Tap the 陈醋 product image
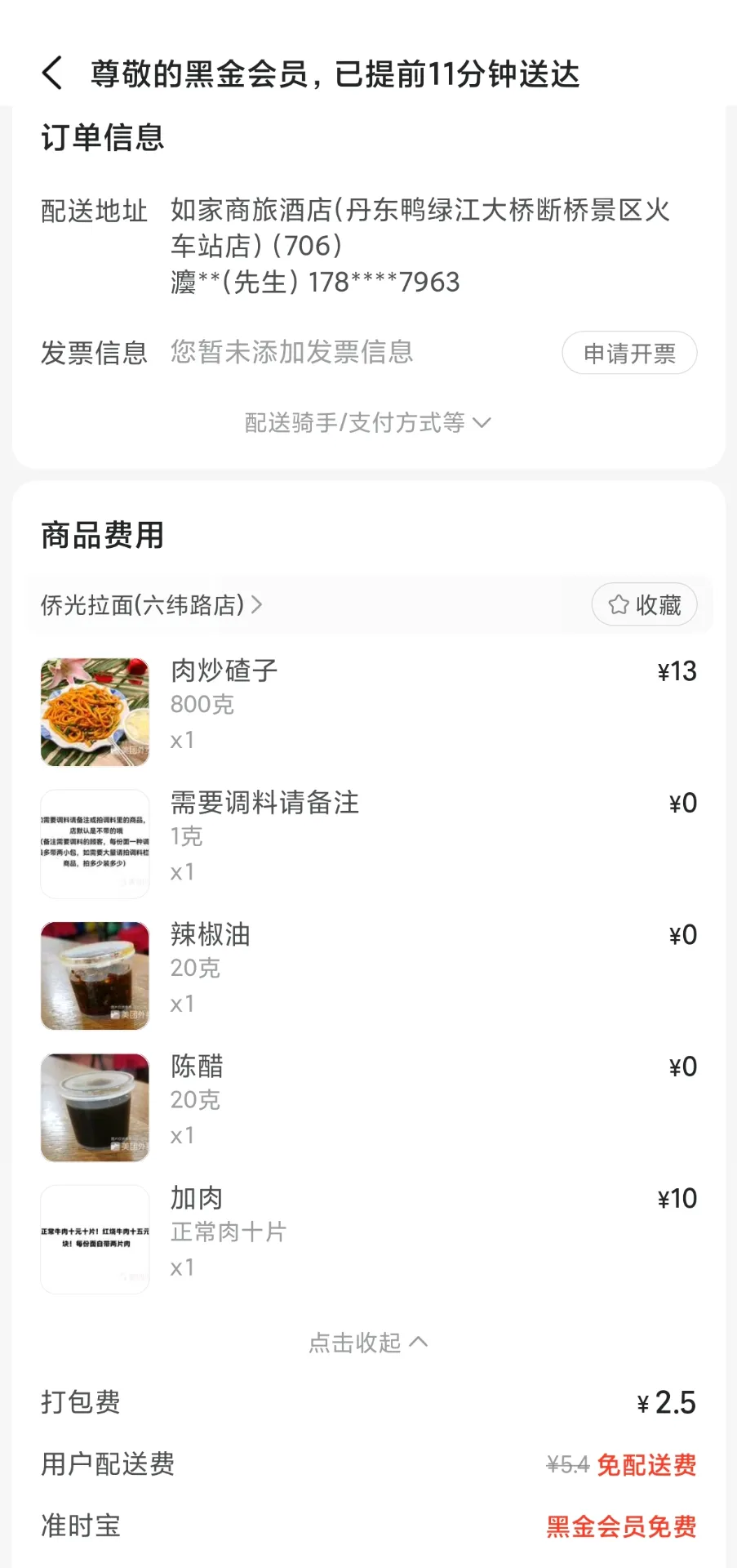This screenshot has width=737, height=1568. tap(94, 1107)
